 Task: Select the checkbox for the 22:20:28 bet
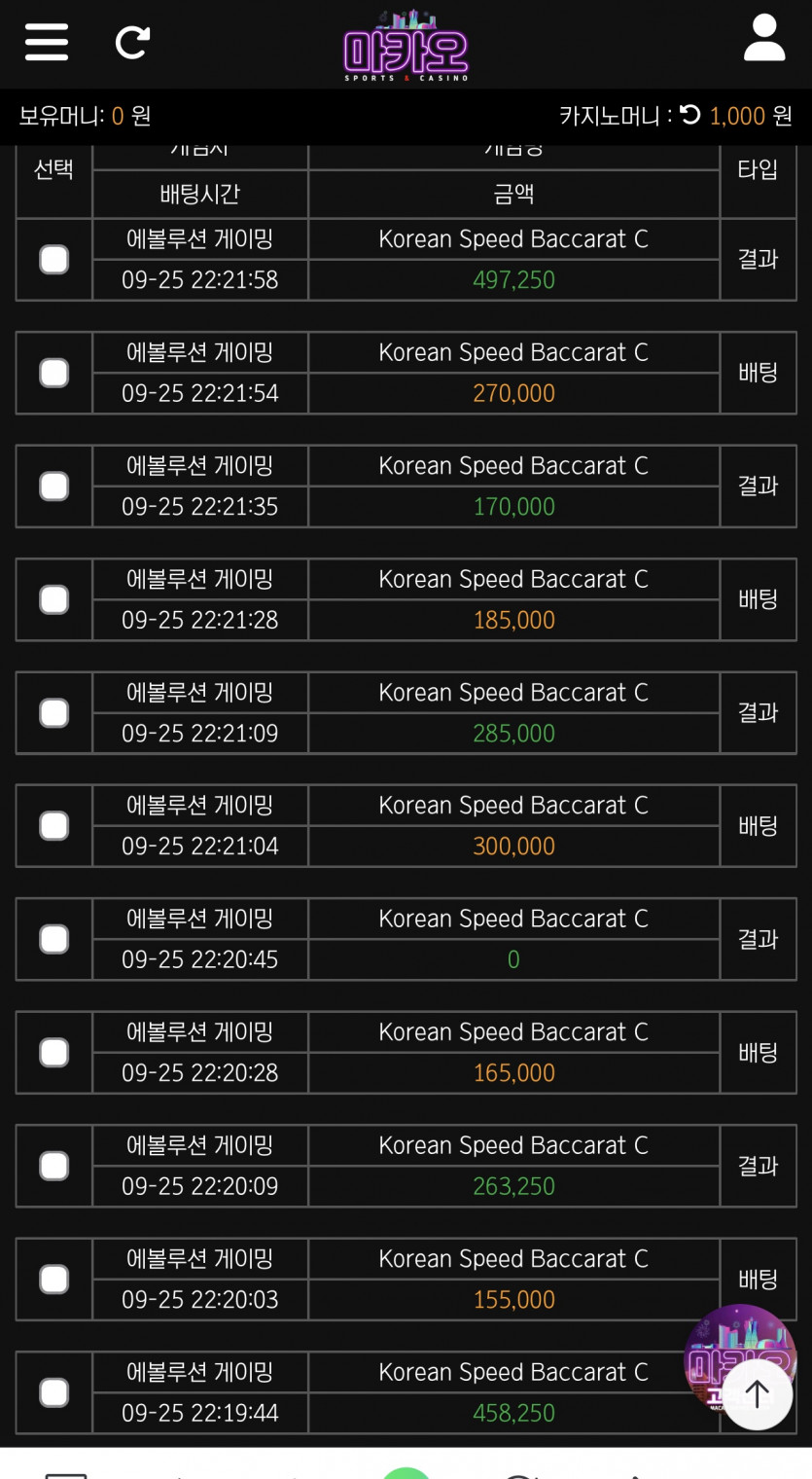click(53, 1053)
